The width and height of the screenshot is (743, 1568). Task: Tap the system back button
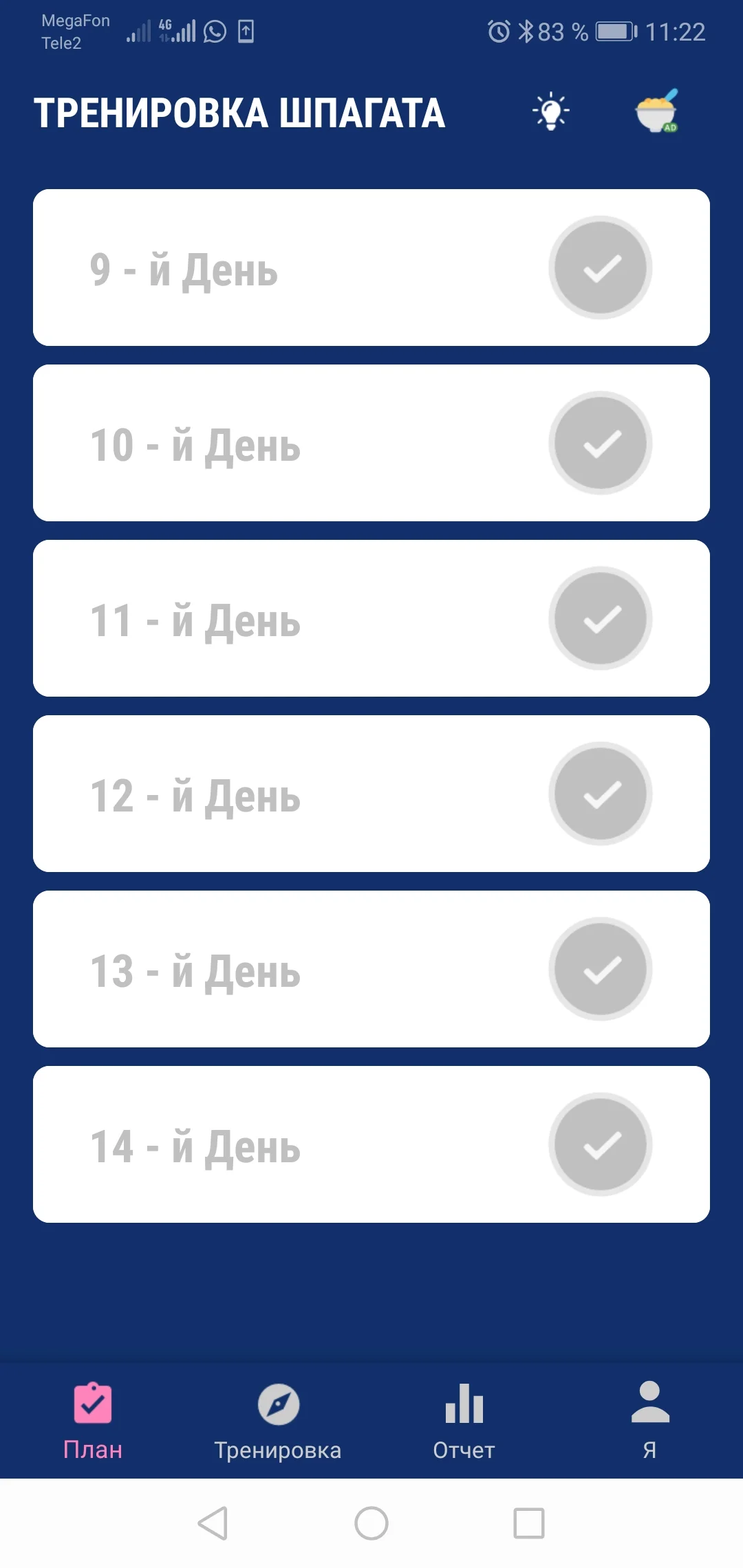213,1523
